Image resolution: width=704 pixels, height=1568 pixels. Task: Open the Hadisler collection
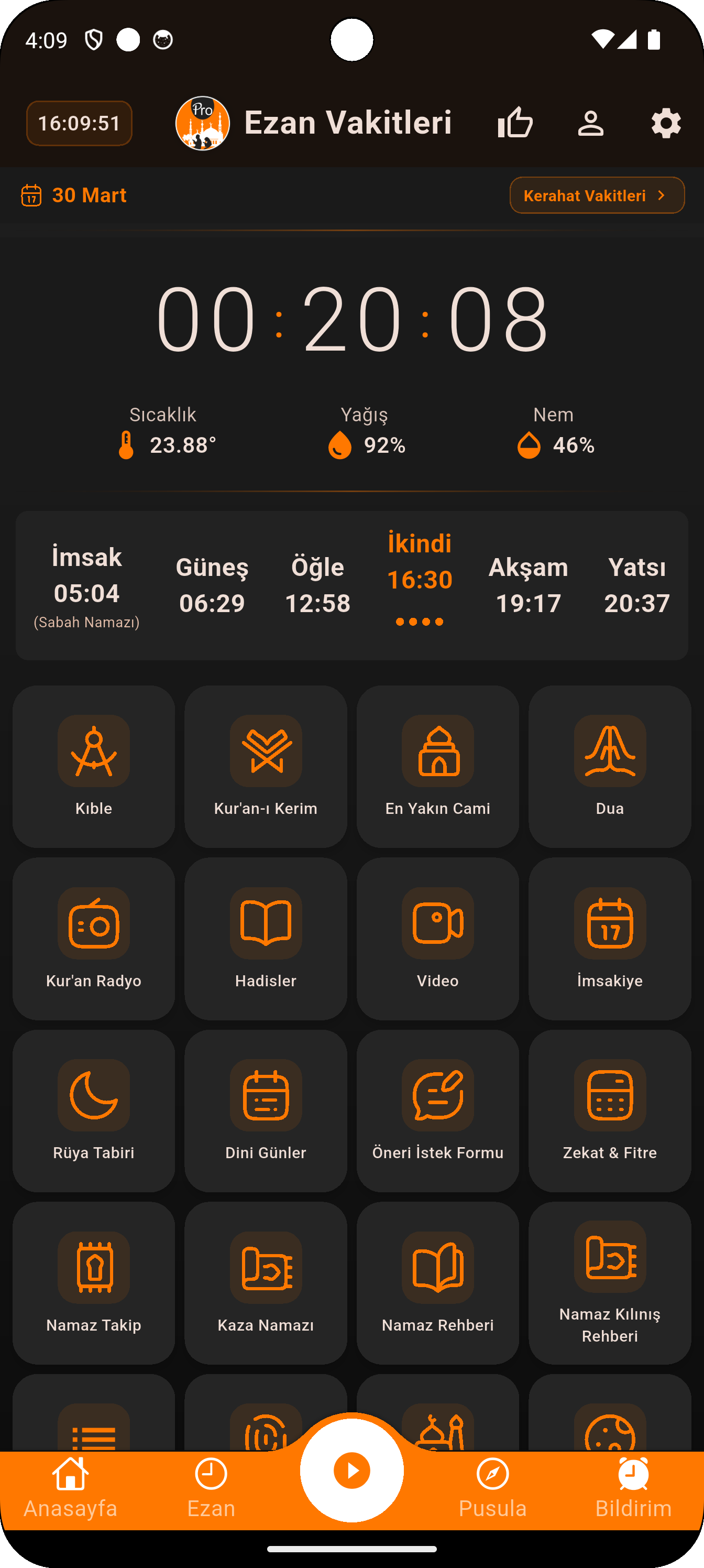[x=265, y=939]
